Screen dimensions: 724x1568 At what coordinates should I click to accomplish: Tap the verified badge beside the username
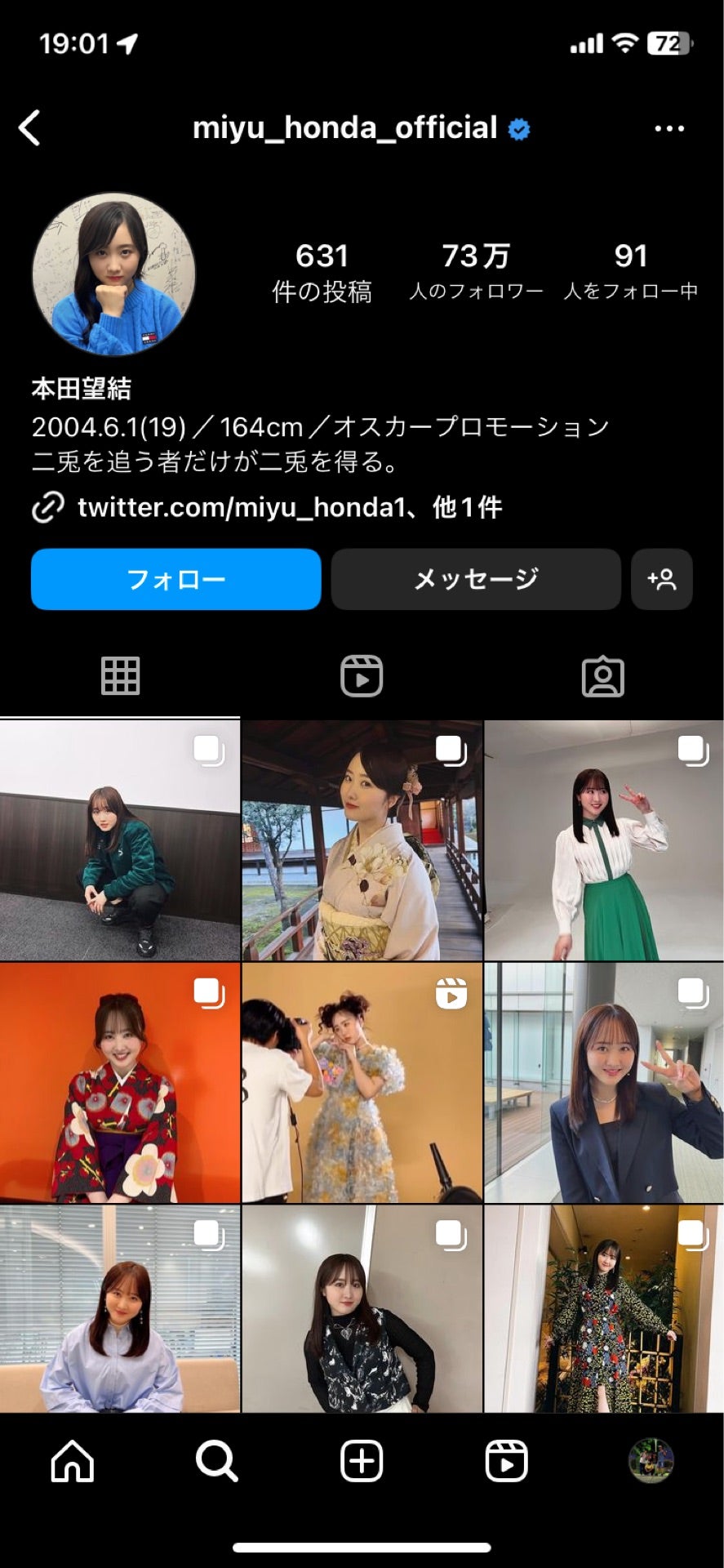click(518, 127)
